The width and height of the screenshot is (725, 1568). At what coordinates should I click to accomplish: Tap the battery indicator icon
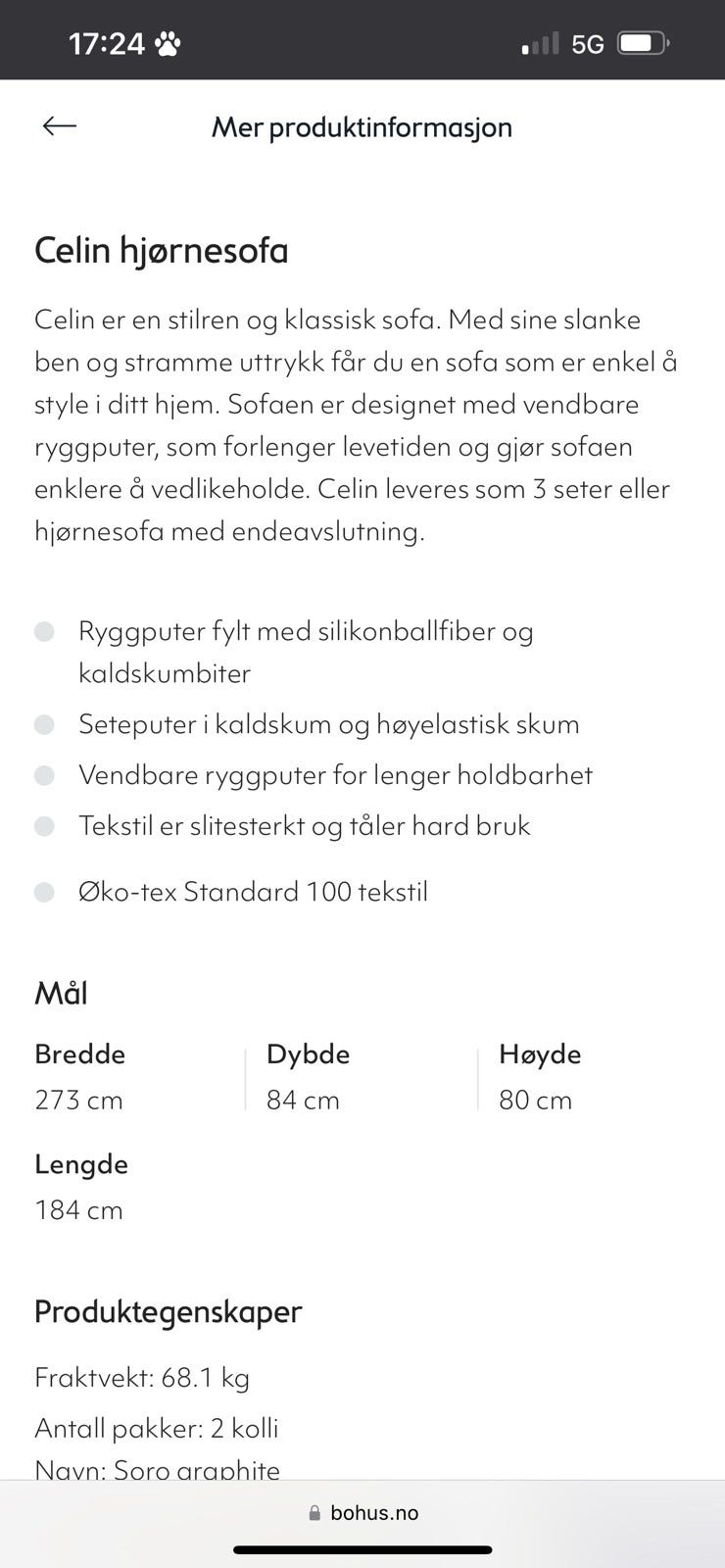642,43
